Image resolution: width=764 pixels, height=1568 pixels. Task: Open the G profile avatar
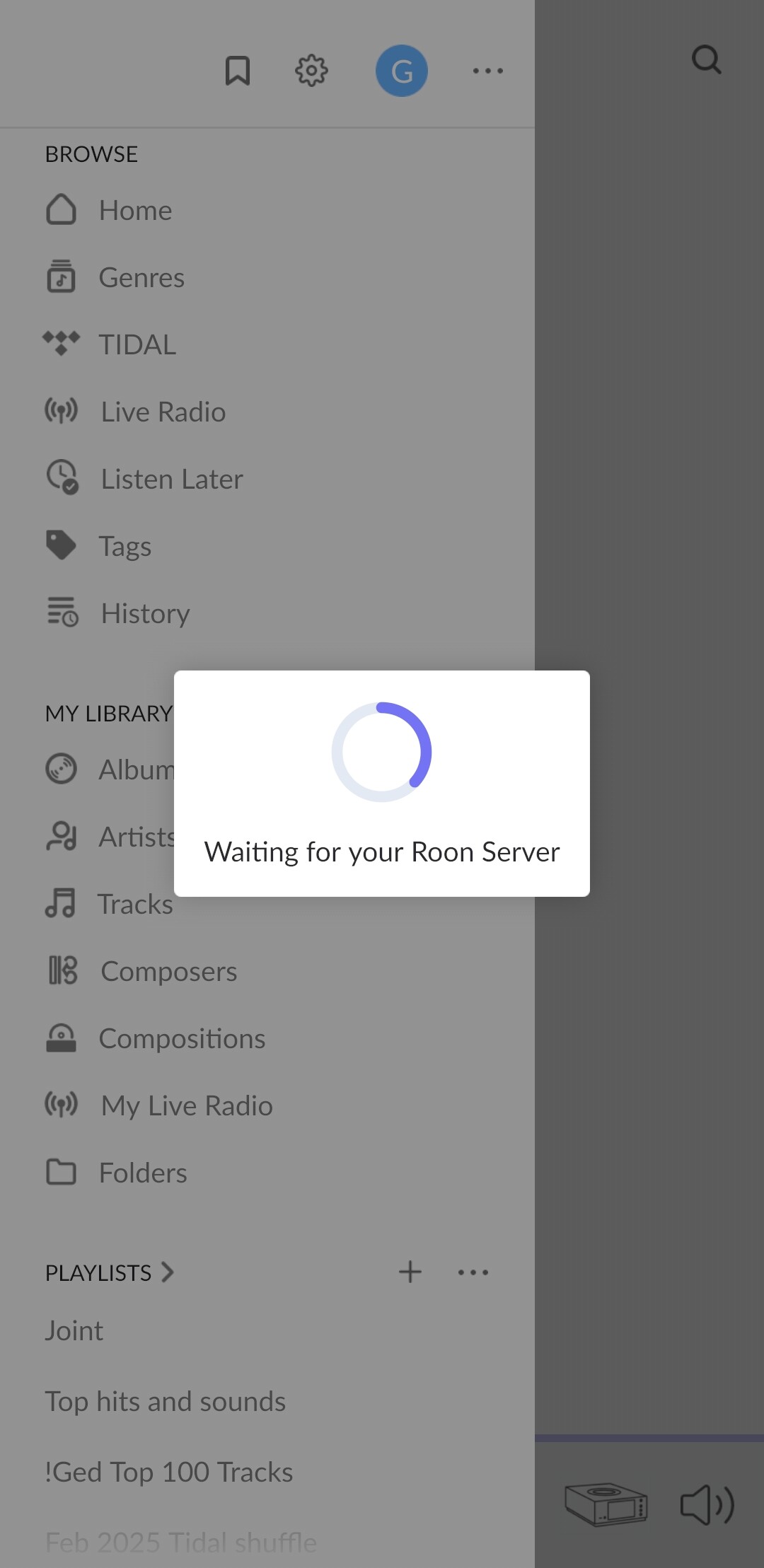coord(402,71)
